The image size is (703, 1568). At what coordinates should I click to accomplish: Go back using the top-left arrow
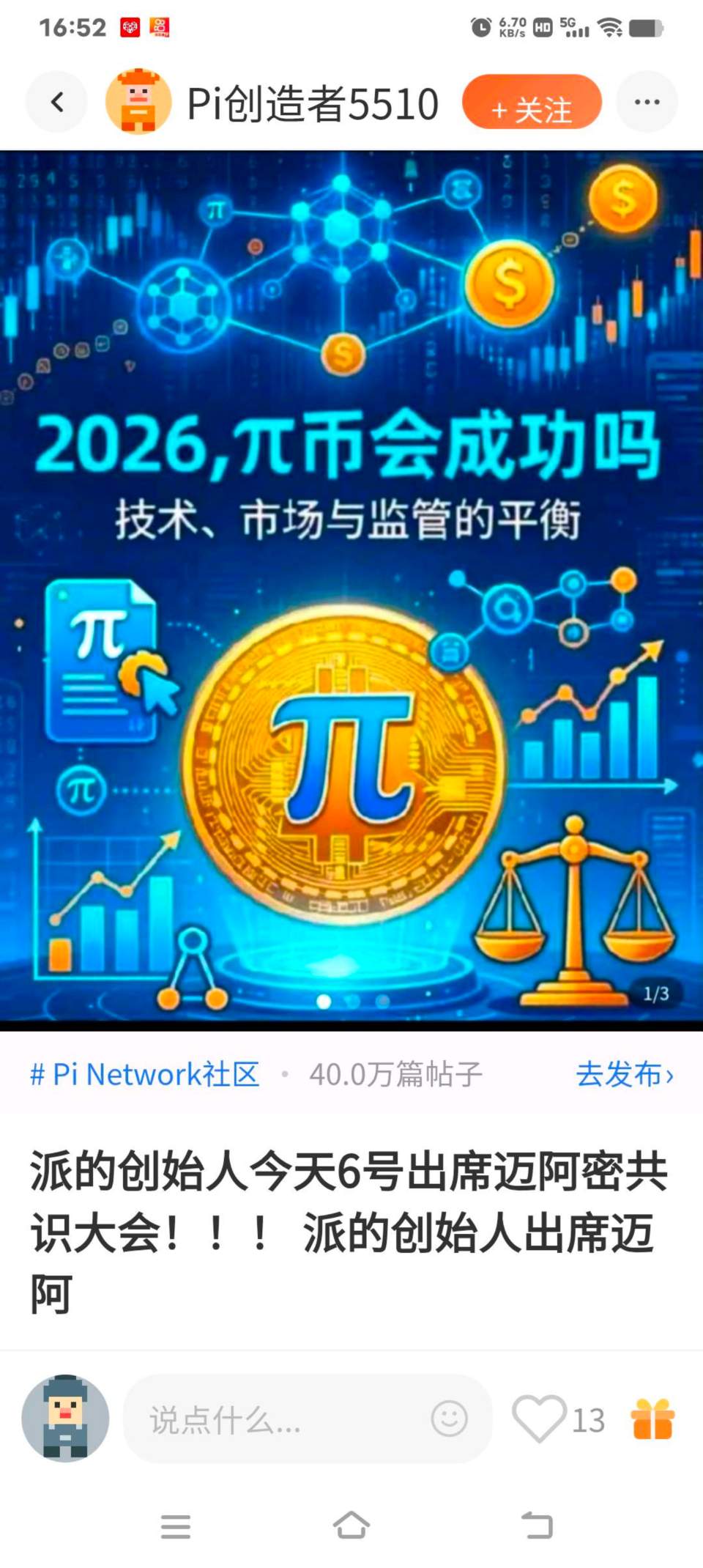click(x=57, y=102)
